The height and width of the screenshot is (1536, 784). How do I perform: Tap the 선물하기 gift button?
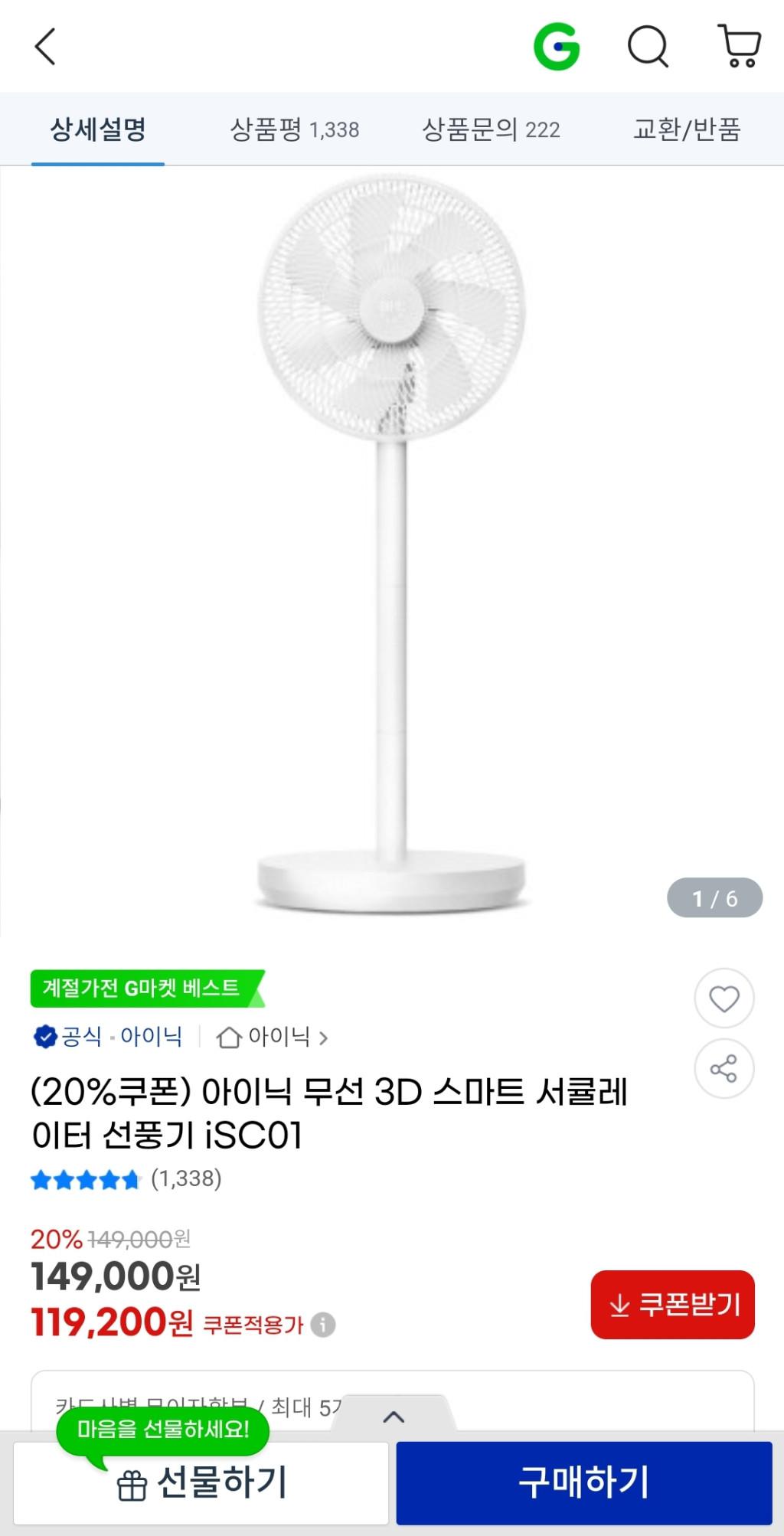[201, 1483]
